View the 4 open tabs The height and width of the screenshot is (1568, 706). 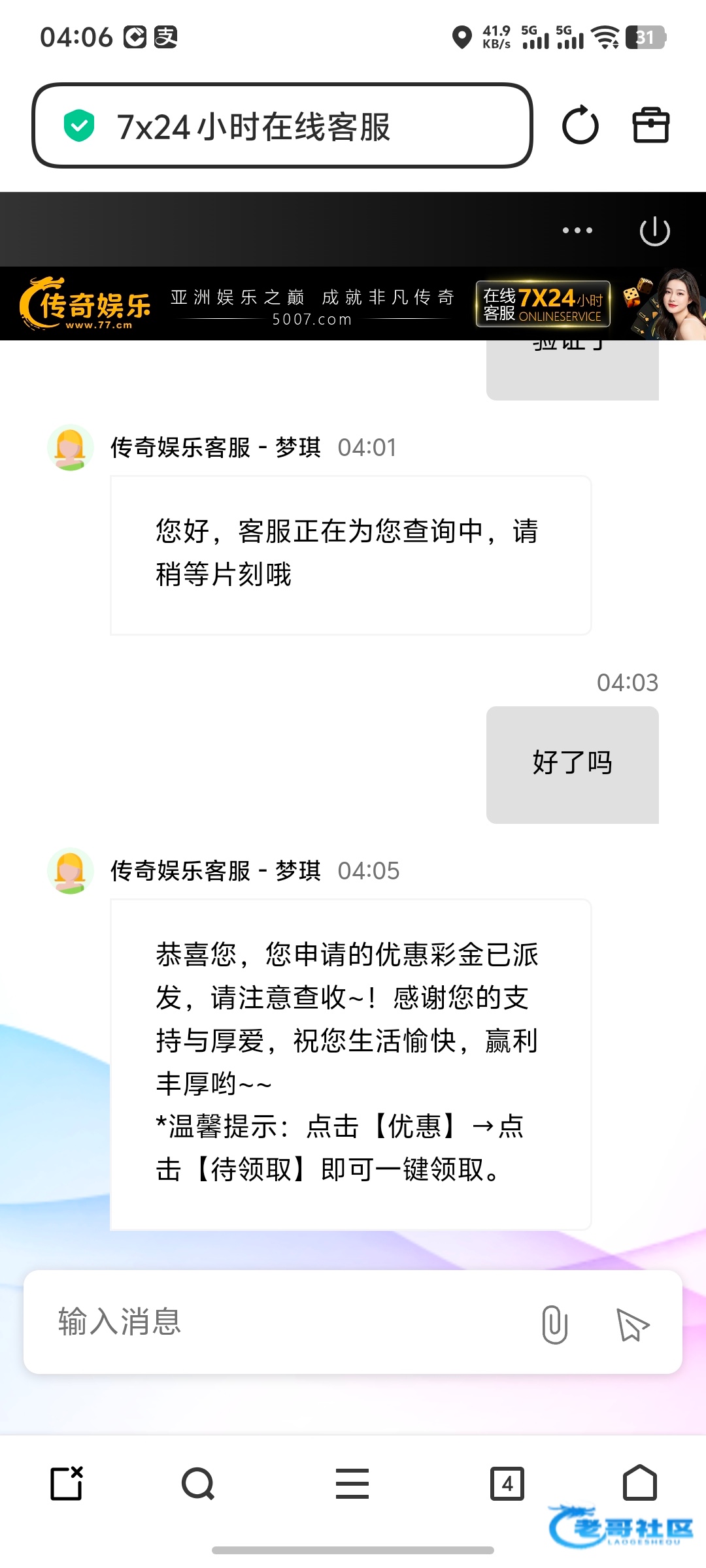[507, 1484]
